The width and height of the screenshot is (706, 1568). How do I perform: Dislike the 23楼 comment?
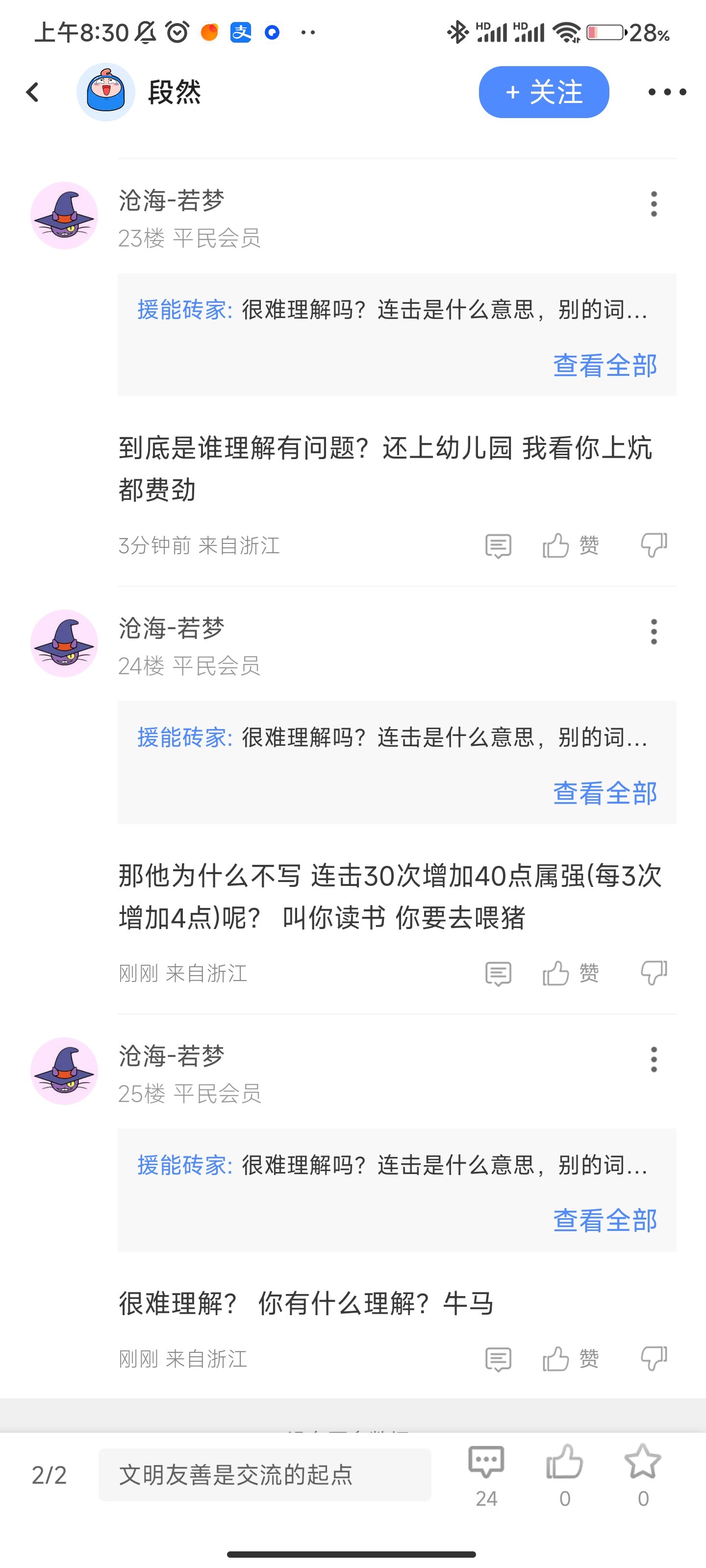(654, 545)
